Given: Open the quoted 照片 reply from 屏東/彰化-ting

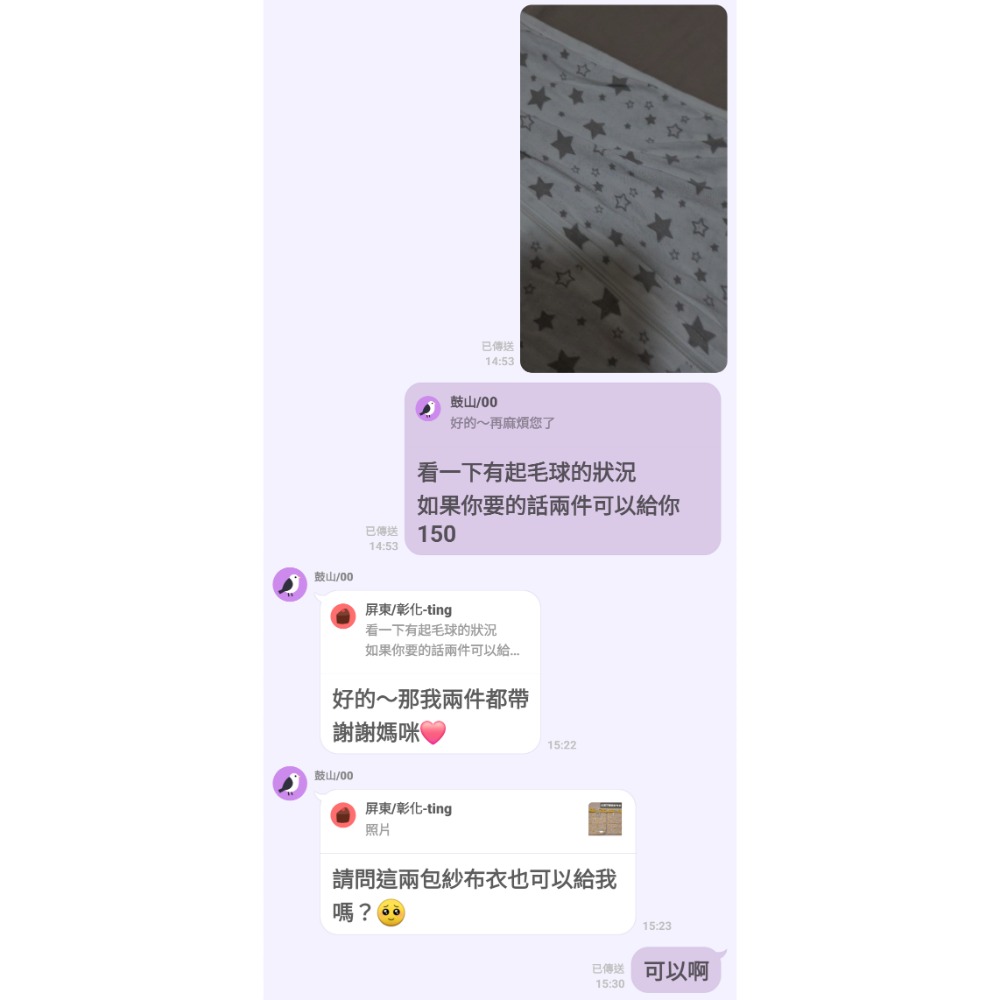Looking at the screenshot, I should (x=477, y=819).
